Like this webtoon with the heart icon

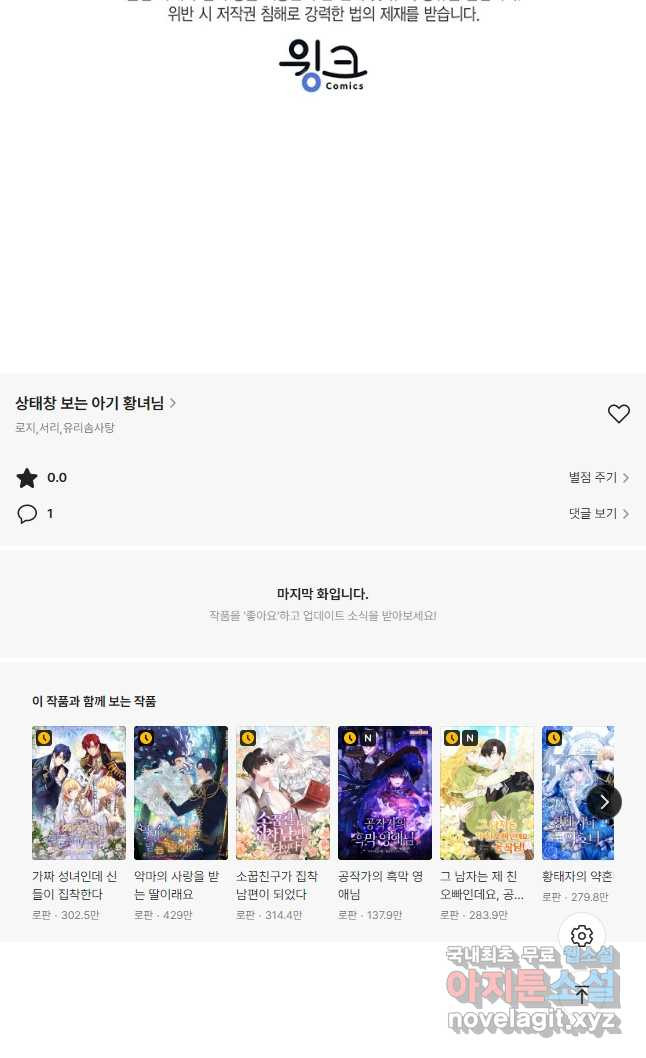619,413
